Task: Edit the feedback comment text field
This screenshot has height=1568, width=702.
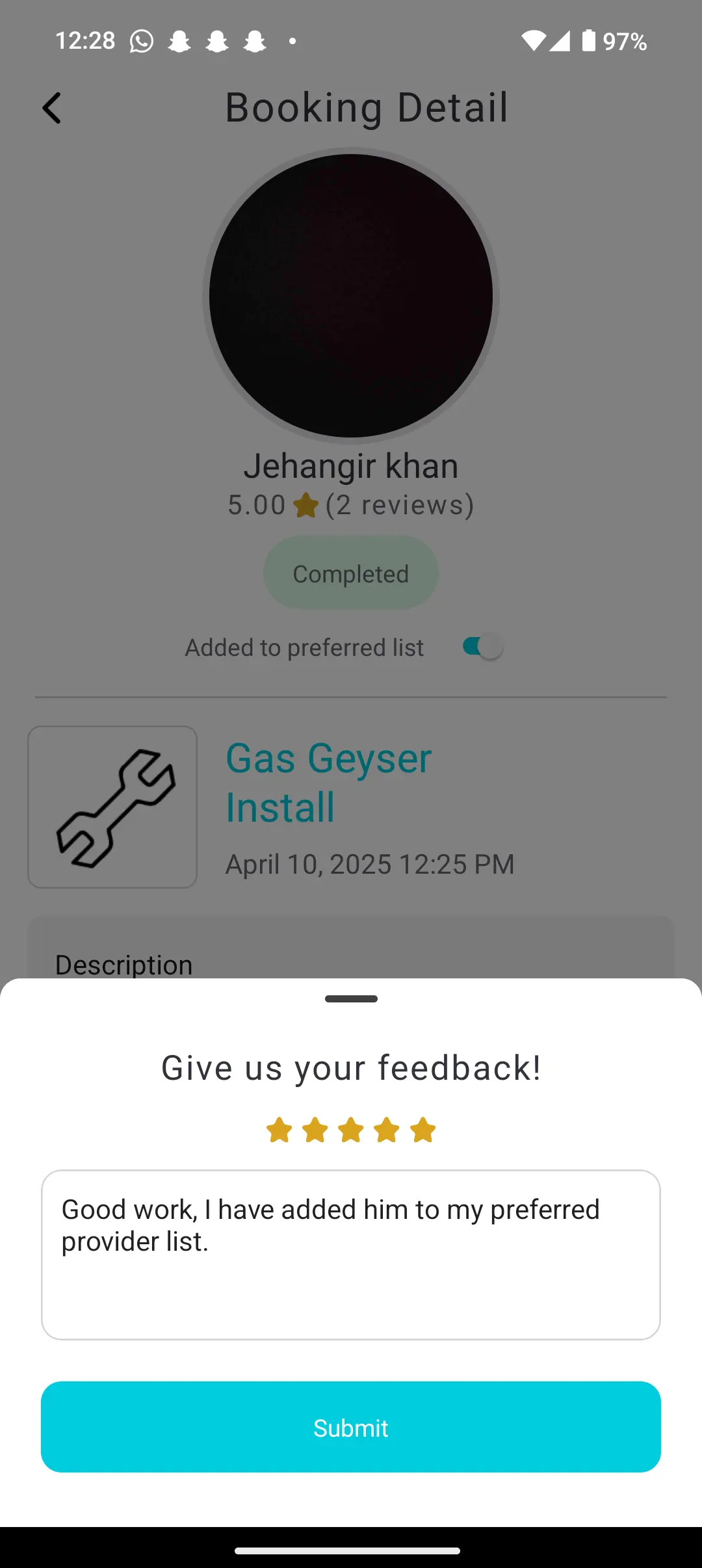Action: tap(351, 1254)
